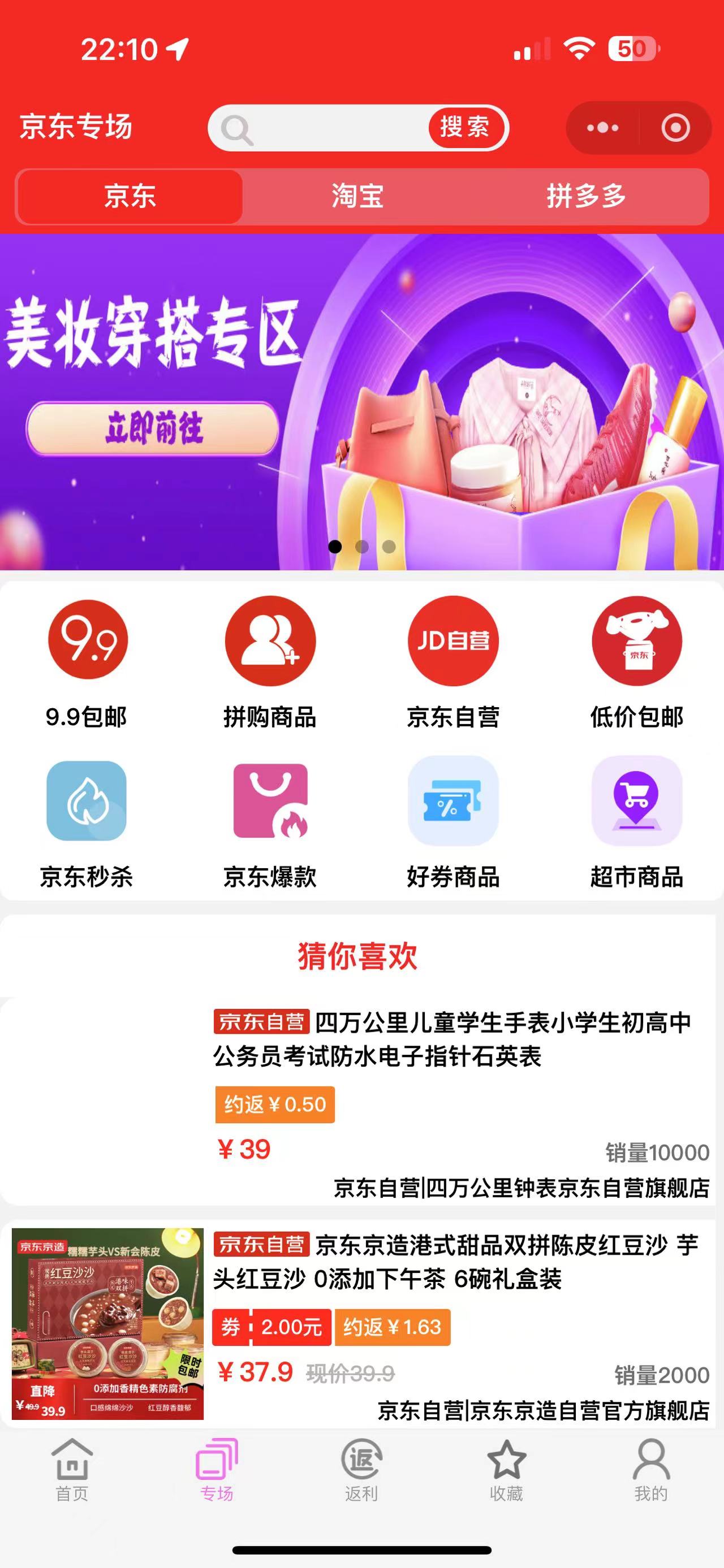
Task: Open the 我的 tab
Action: point(651,1471)
